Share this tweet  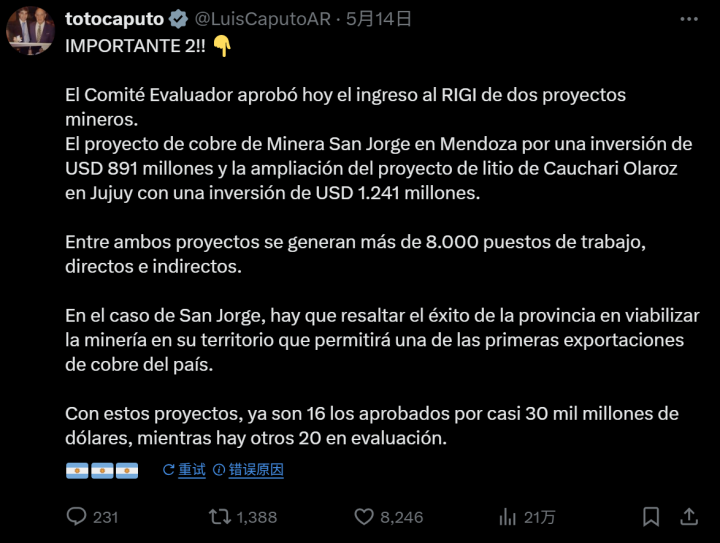click(x=689, y=517)
